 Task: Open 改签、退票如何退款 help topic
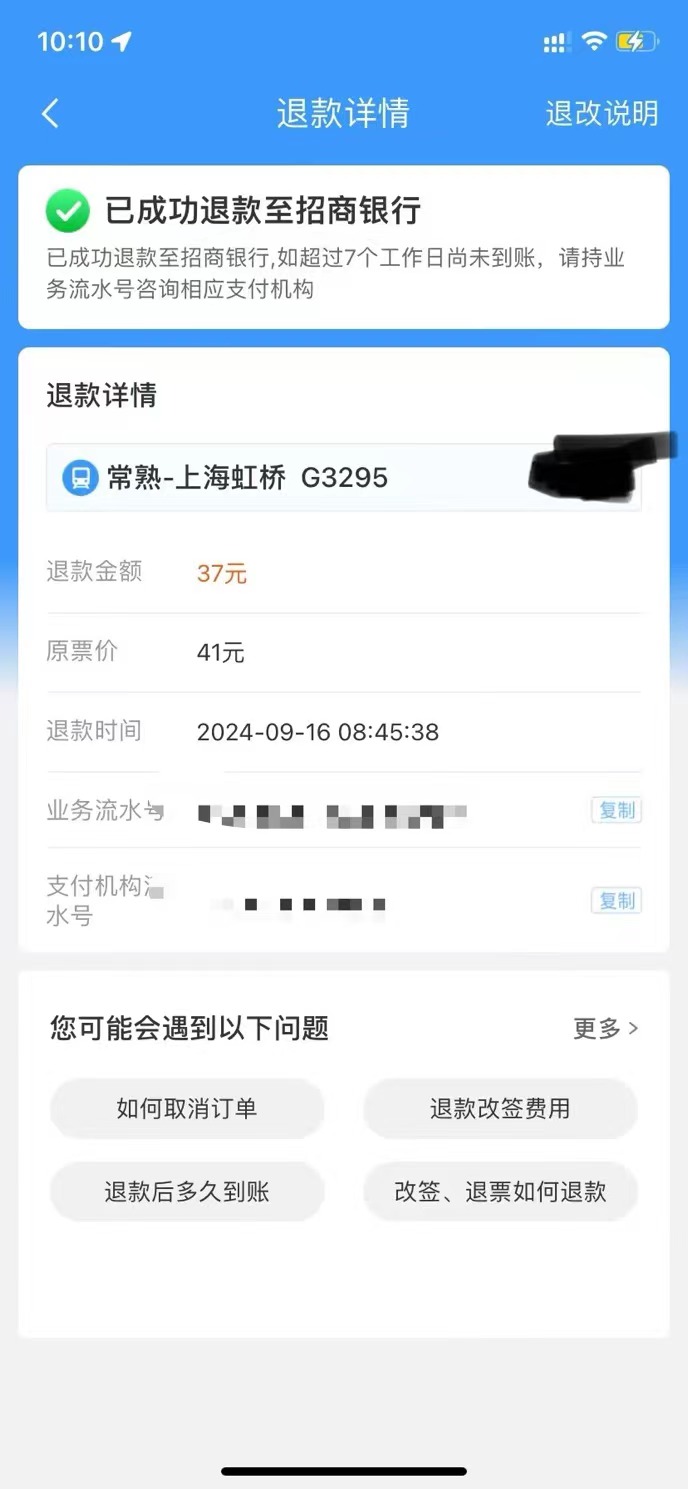tap(500, 1191)
